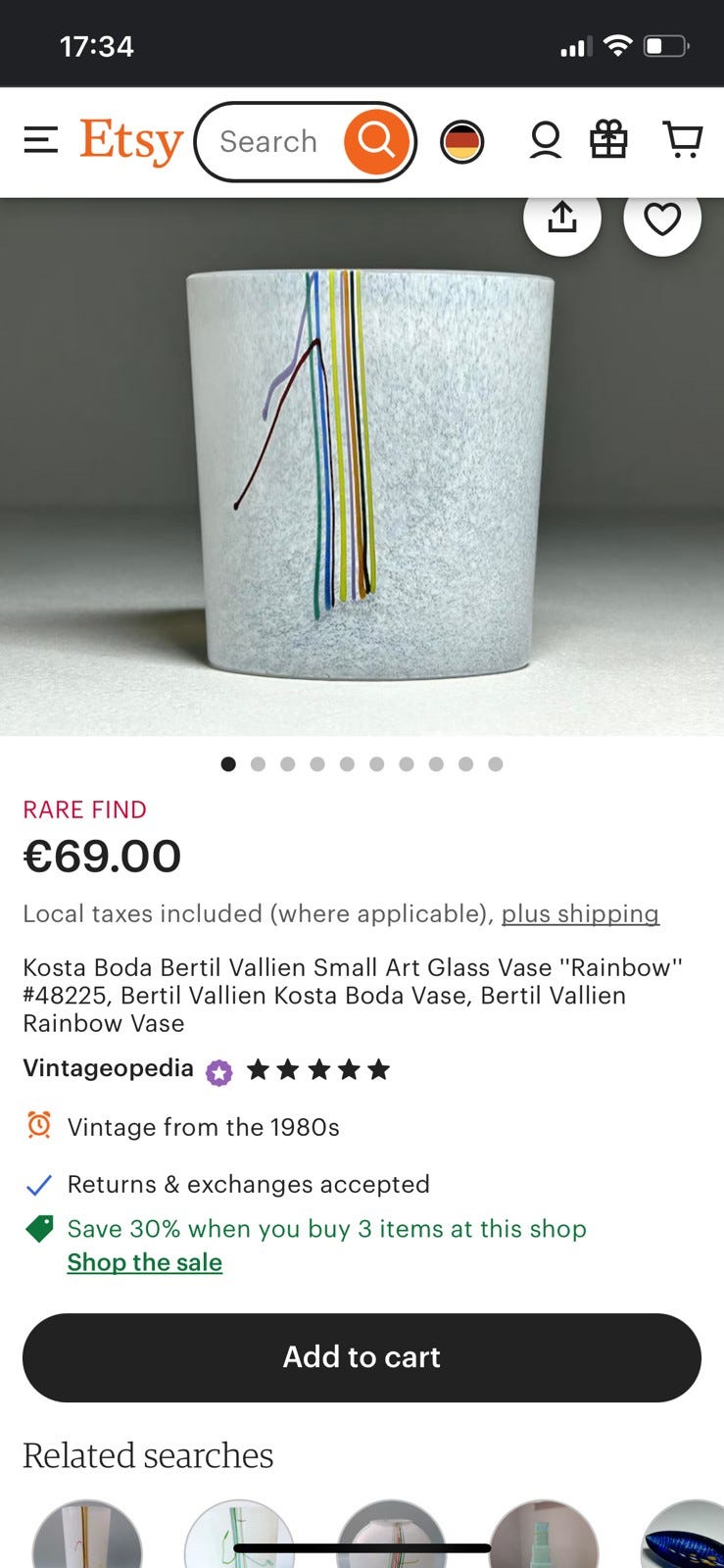Screen dimensions: 724x1568
Task: Favorite the item with the heart toggle
Action: pos(661,220)
